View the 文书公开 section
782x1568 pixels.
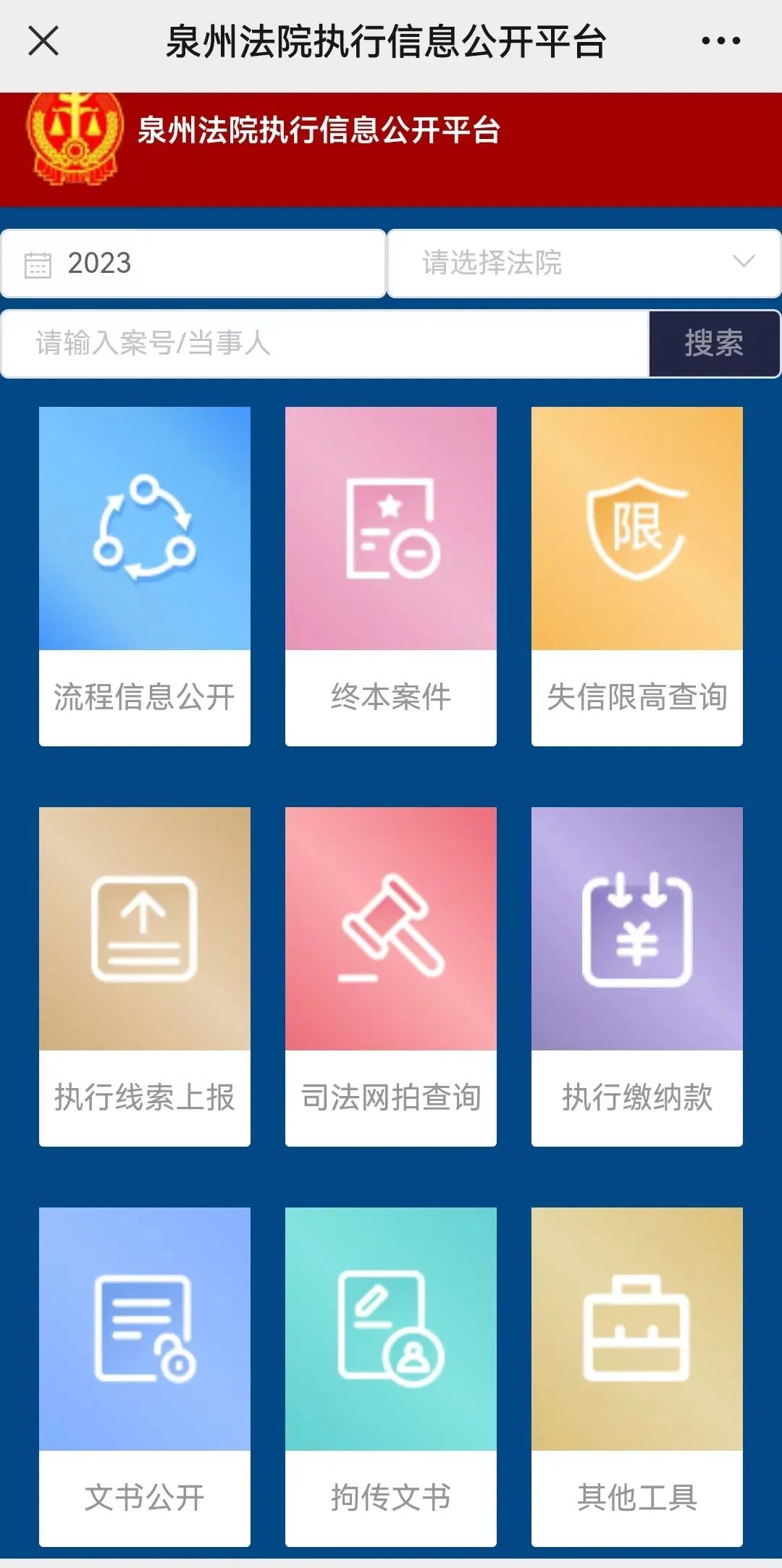(145, 1375)
